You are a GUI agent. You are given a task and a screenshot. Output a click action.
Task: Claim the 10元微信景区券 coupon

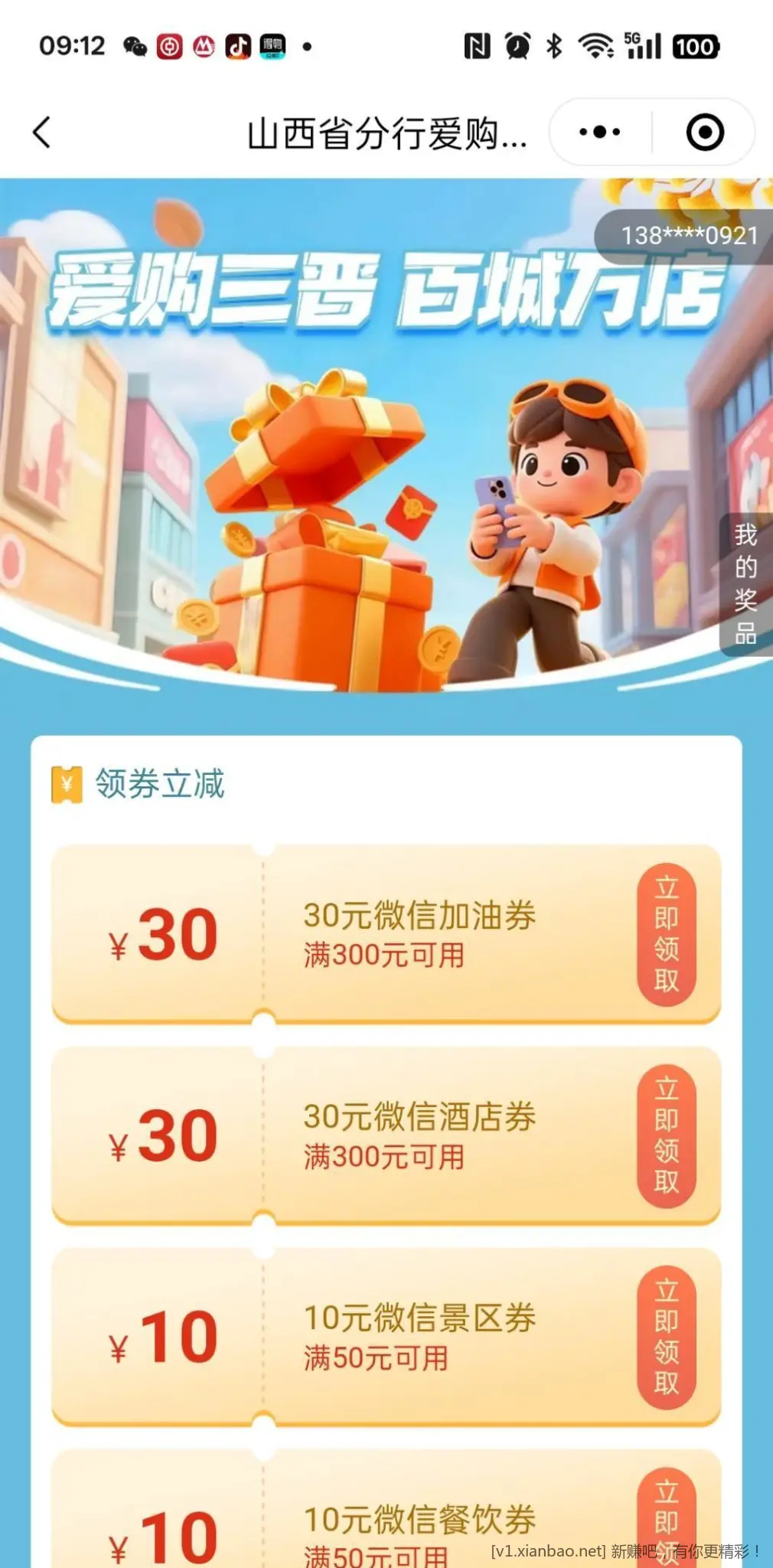pos(666,1337)
